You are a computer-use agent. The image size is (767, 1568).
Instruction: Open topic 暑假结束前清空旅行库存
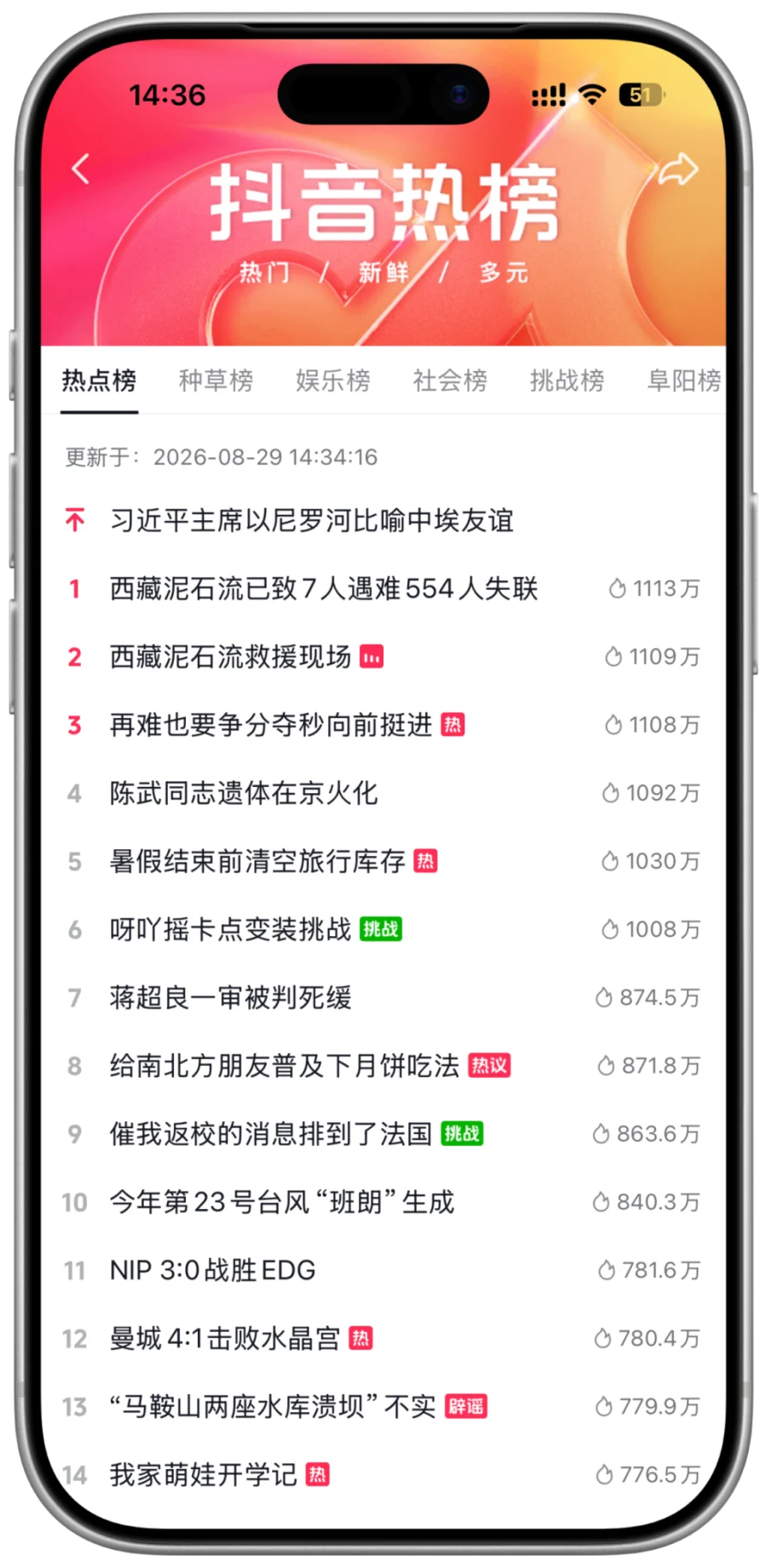coord(383,861)
